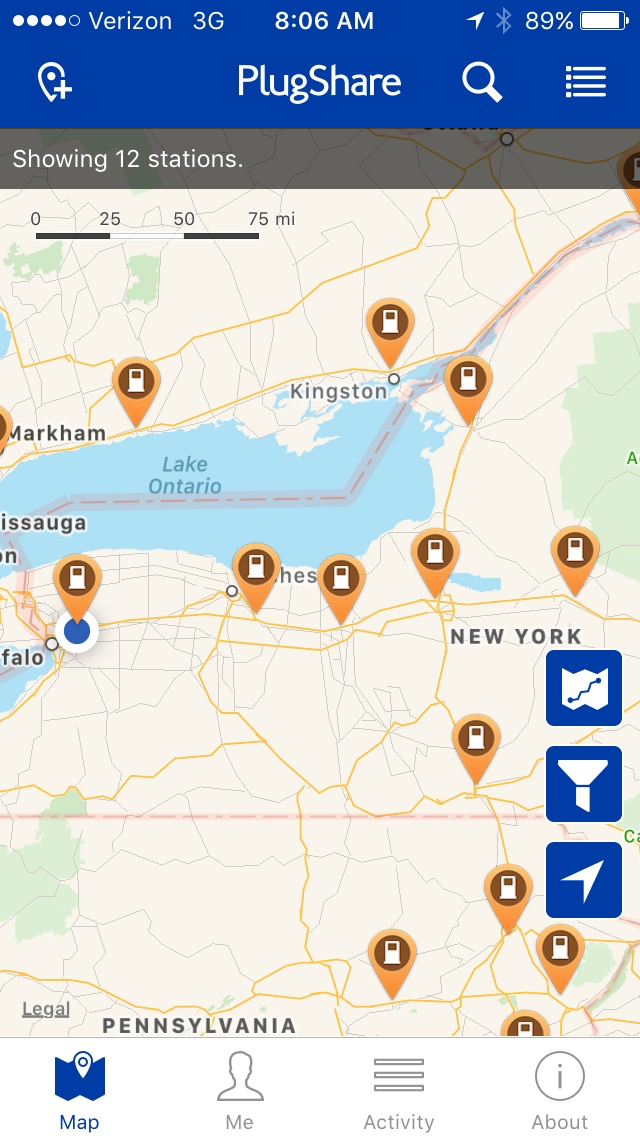Open the trip route planner

[584, 688]
